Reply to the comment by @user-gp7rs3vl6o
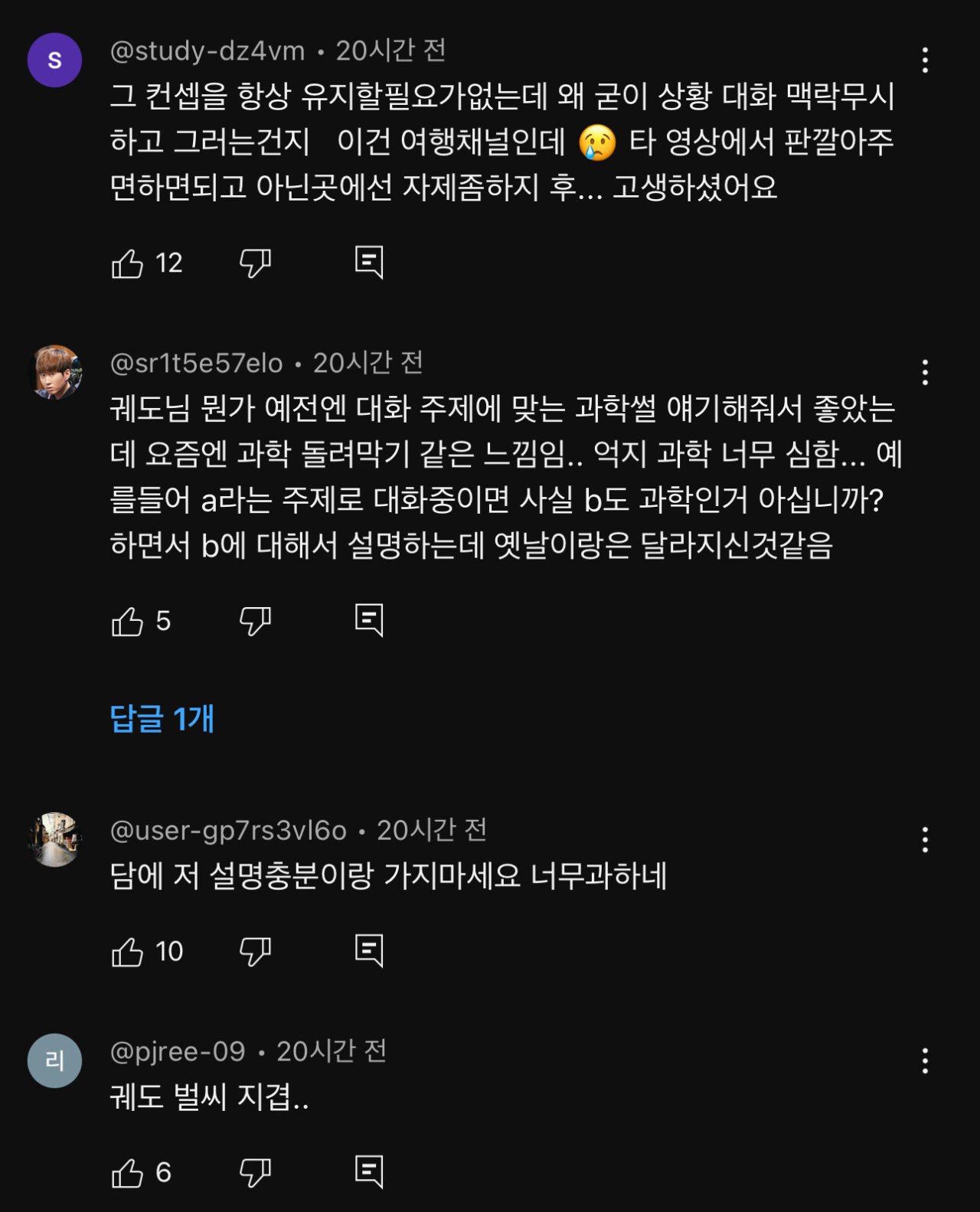 369,951
